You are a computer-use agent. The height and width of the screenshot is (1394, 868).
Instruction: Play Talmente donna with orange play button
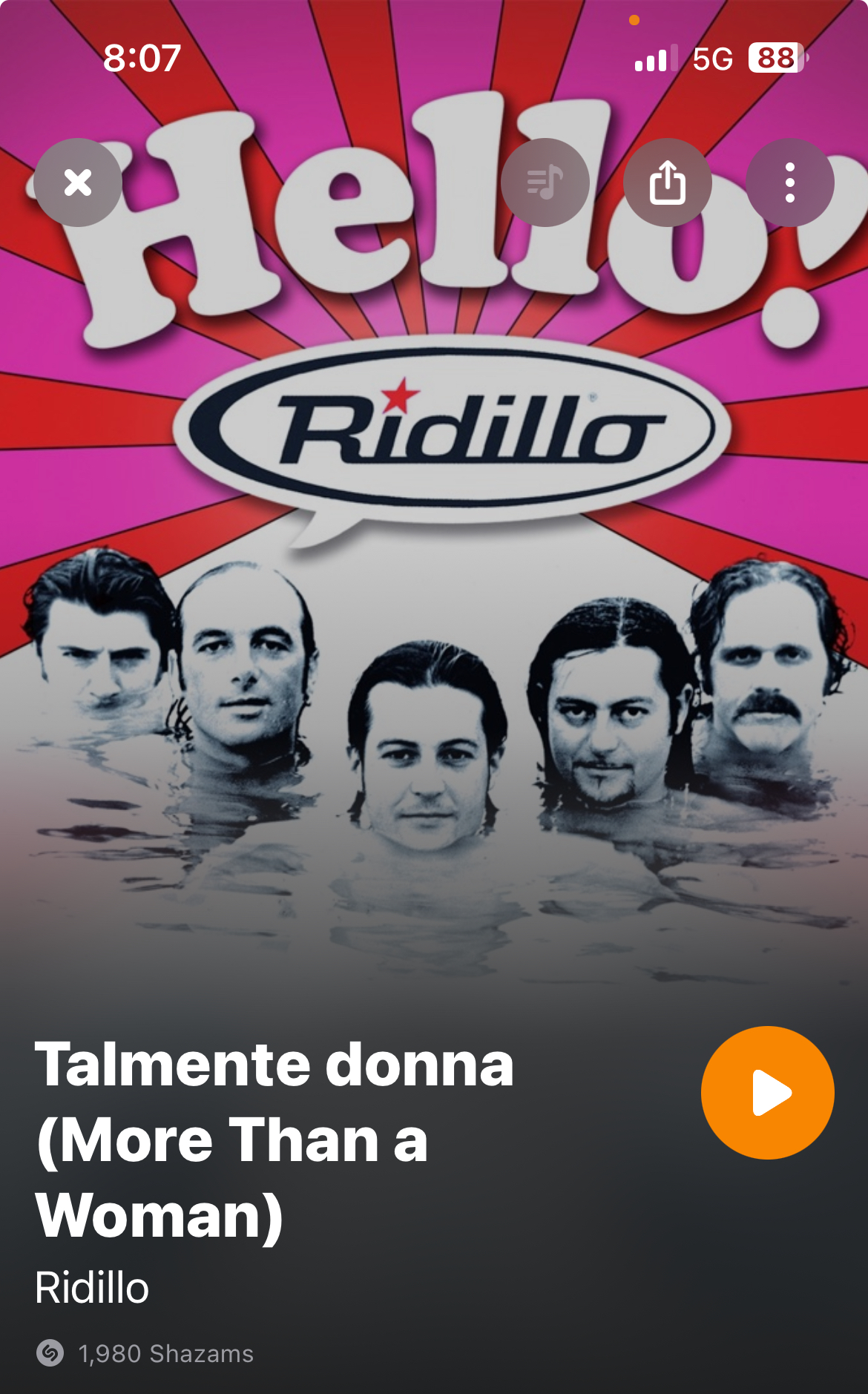[x=768, y=1093]
